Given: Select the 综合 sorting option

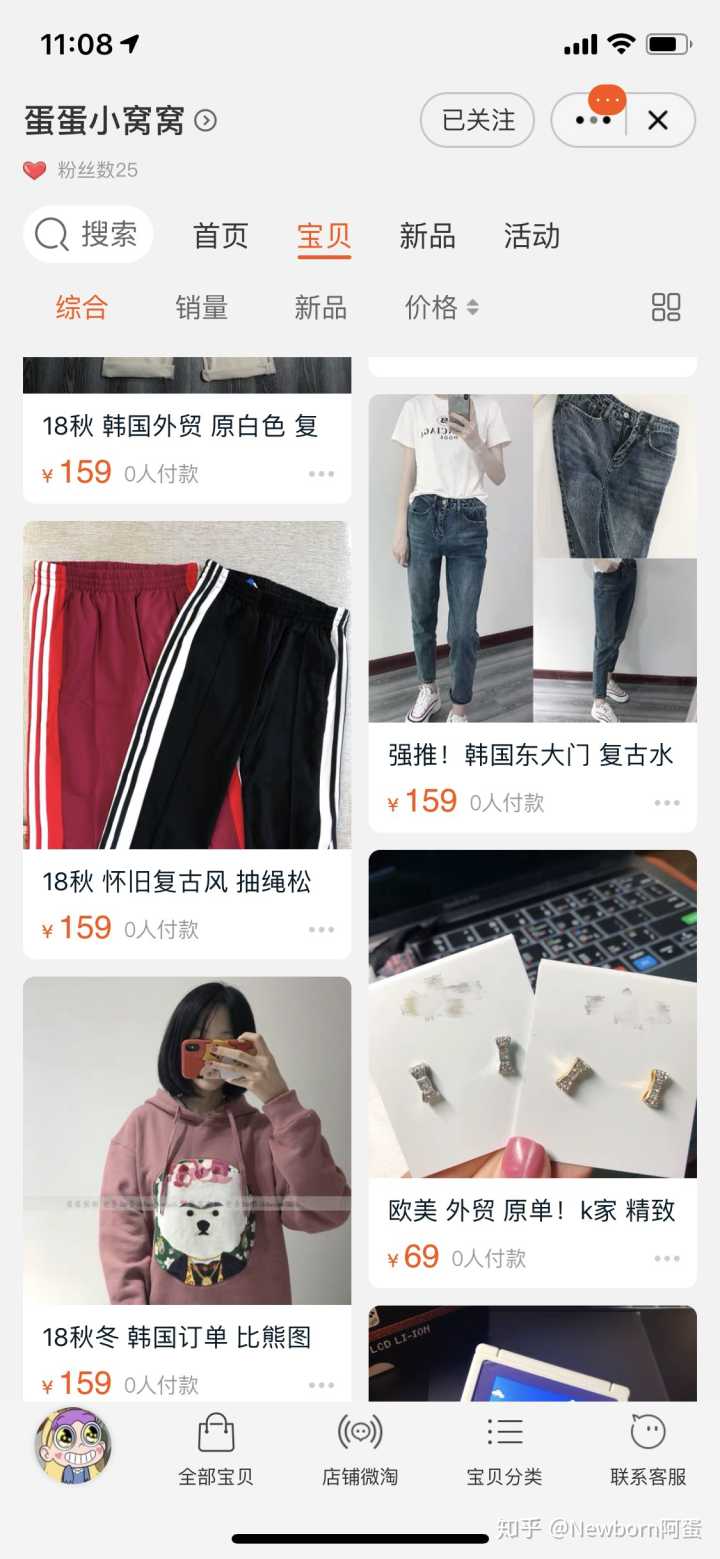Looking at the screenshot, I should 81,307.
